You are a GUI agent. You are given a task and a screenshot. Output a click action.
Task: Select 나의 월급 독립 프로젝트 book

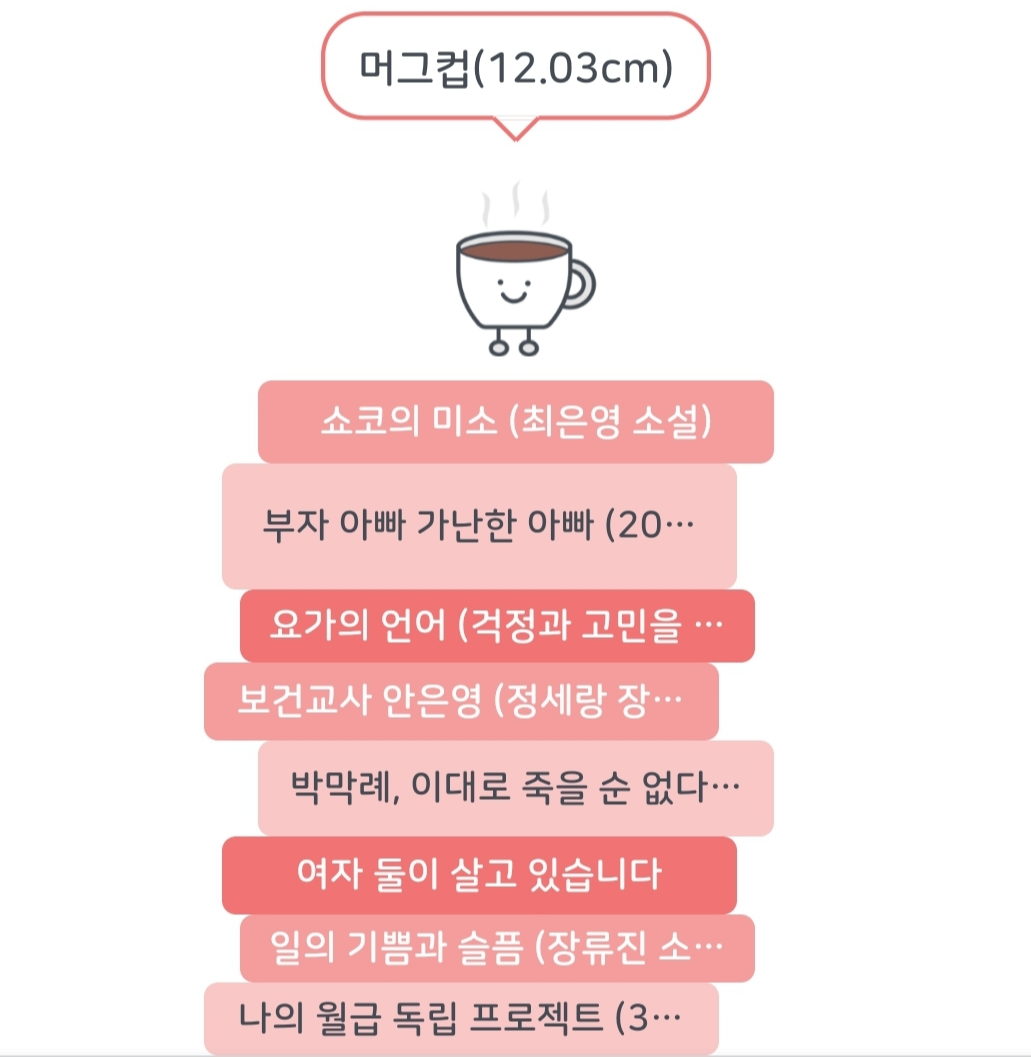tap(461, 1018)
